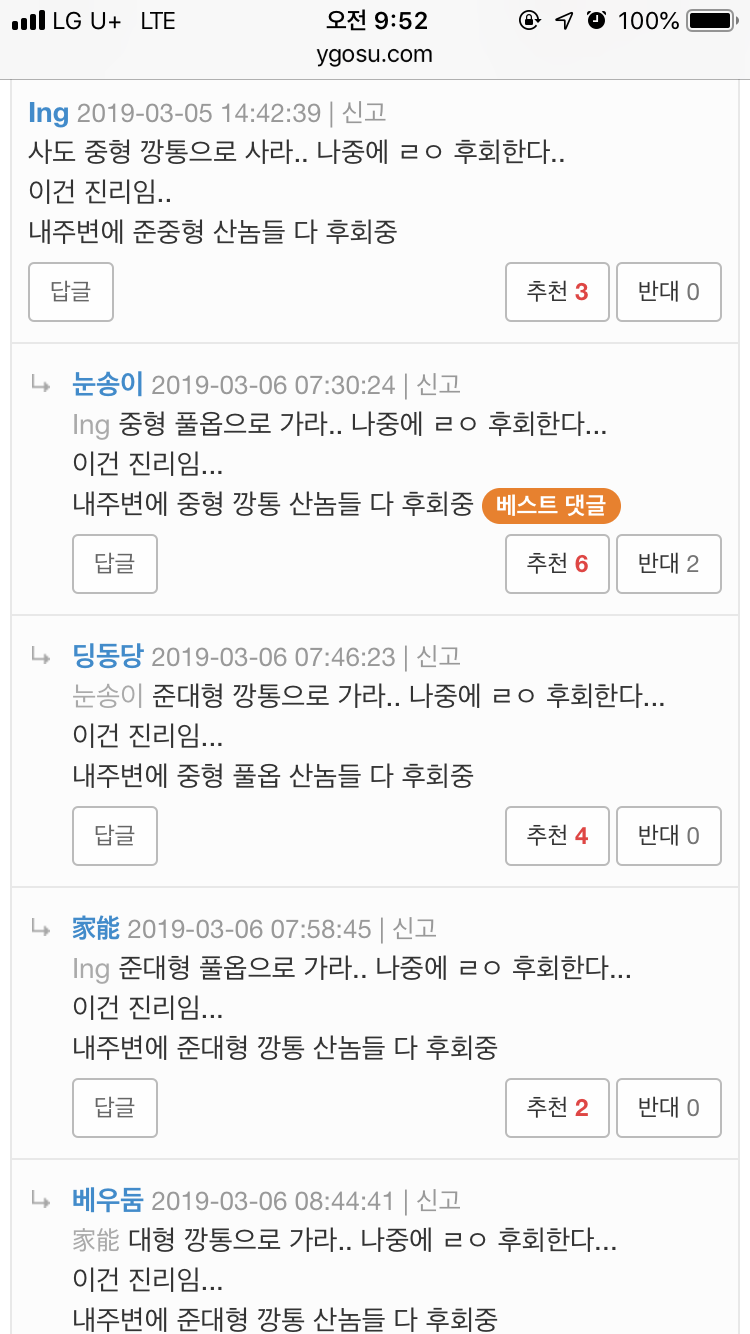Downvote Ing's comment with 반대 0
This screenshot has height=1334, width=750.
click(668, 292)
